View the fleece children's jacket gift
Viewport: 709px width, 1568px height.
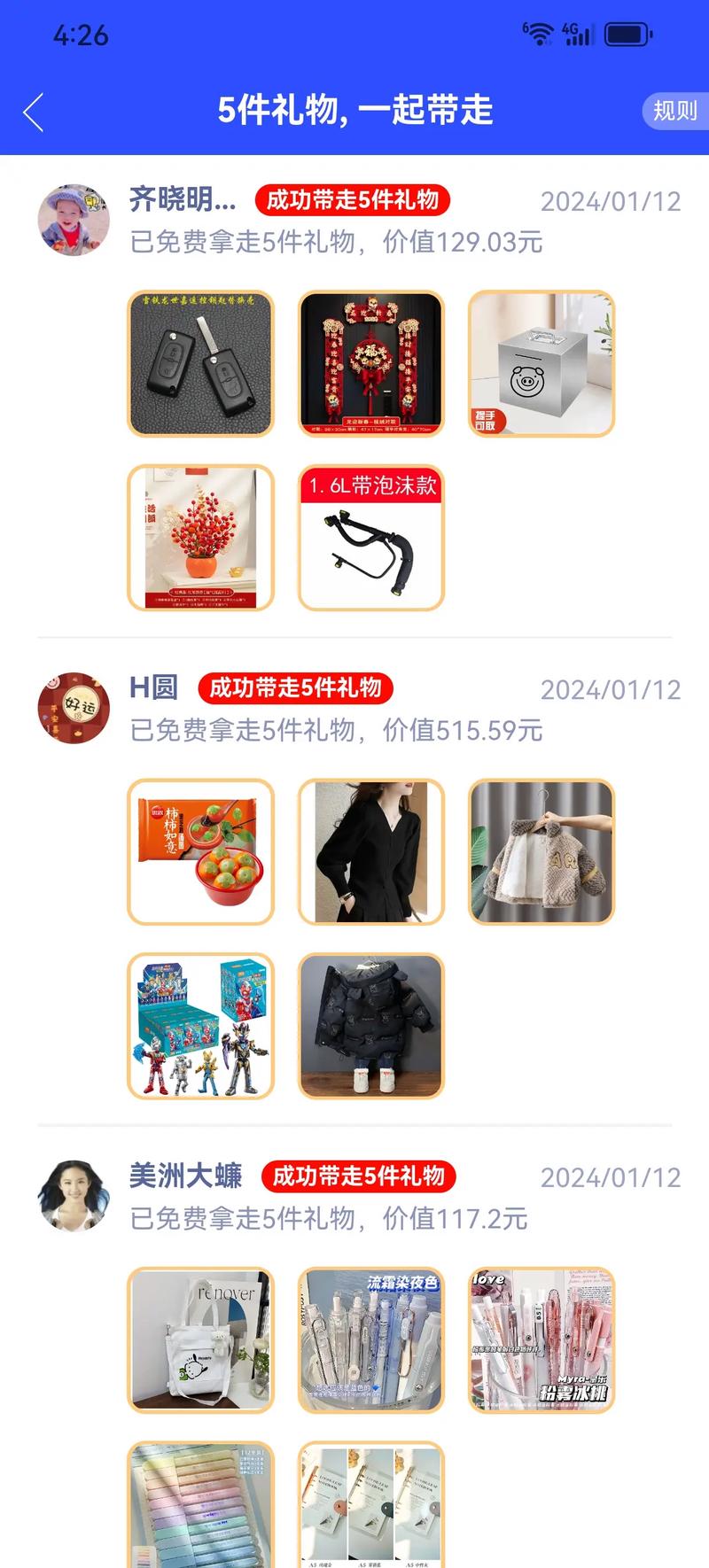pos(541,852)
